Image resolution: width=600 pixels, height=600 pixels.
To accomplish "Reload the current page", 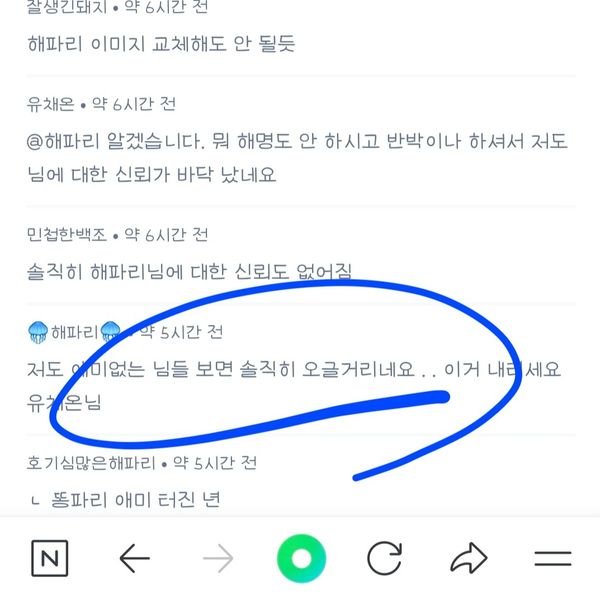I will pyautogui.click(x=384, y=558).
